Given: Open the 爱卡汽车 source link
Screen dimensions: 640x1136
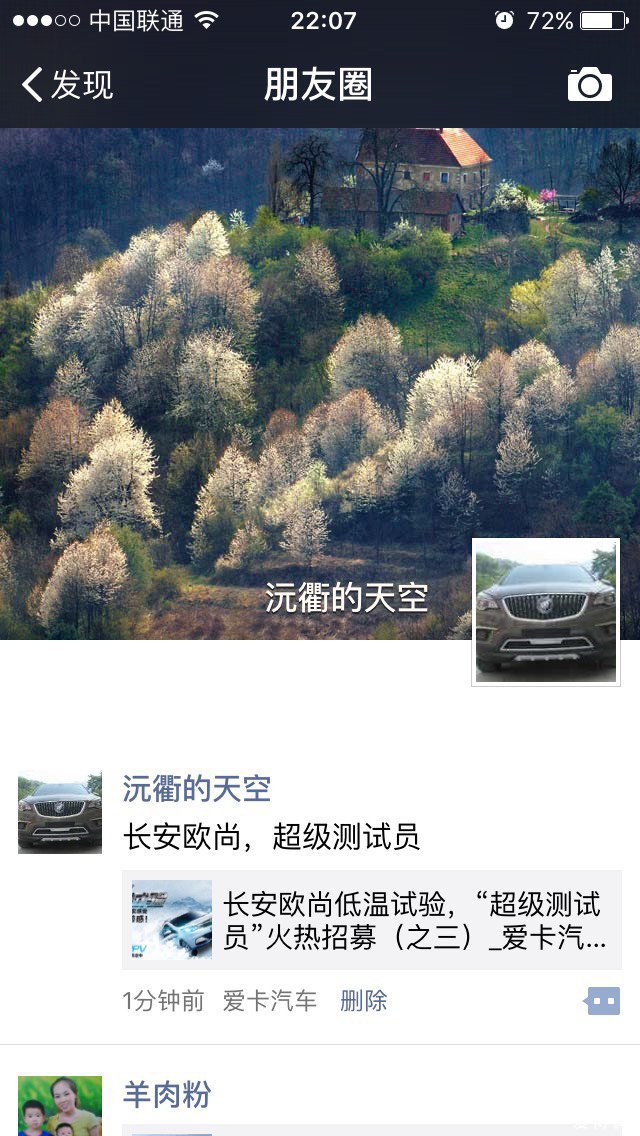Looking at the screenshot, I should click(x=270, y=1001).
